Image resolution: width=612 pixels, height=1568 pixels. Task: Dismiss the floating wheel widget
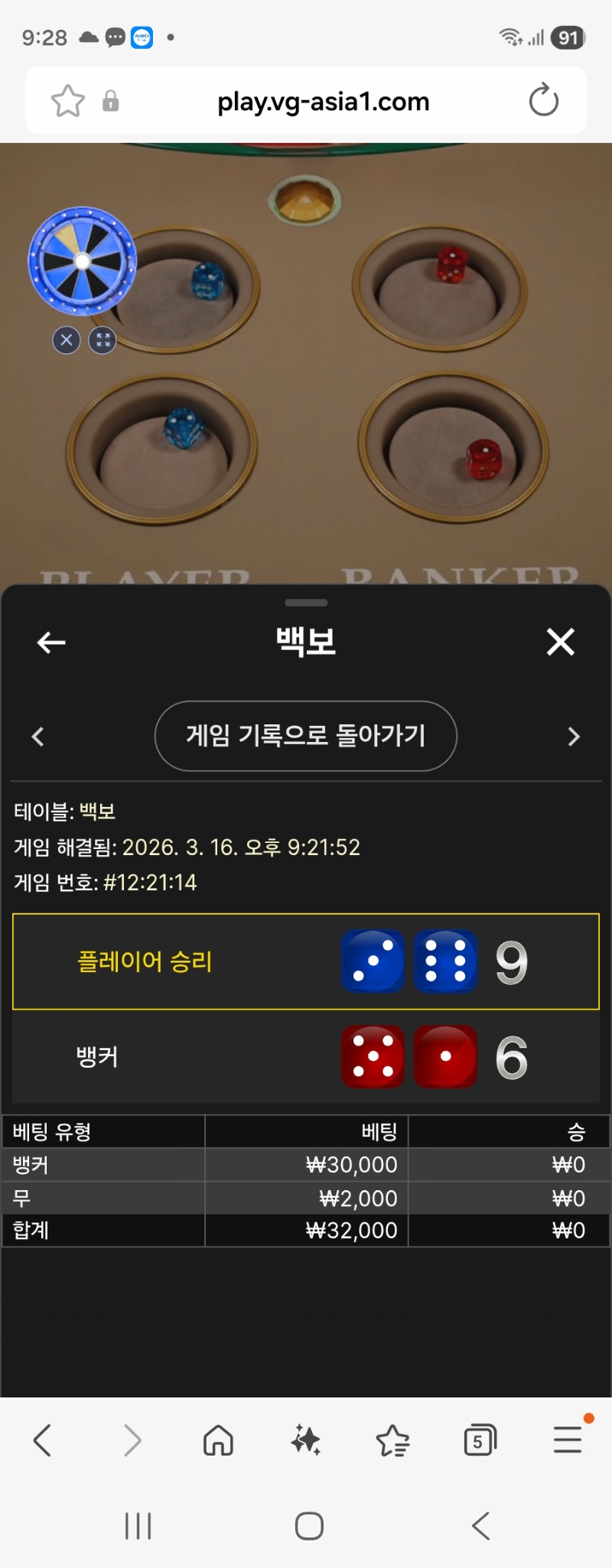[x=67, y=340]
